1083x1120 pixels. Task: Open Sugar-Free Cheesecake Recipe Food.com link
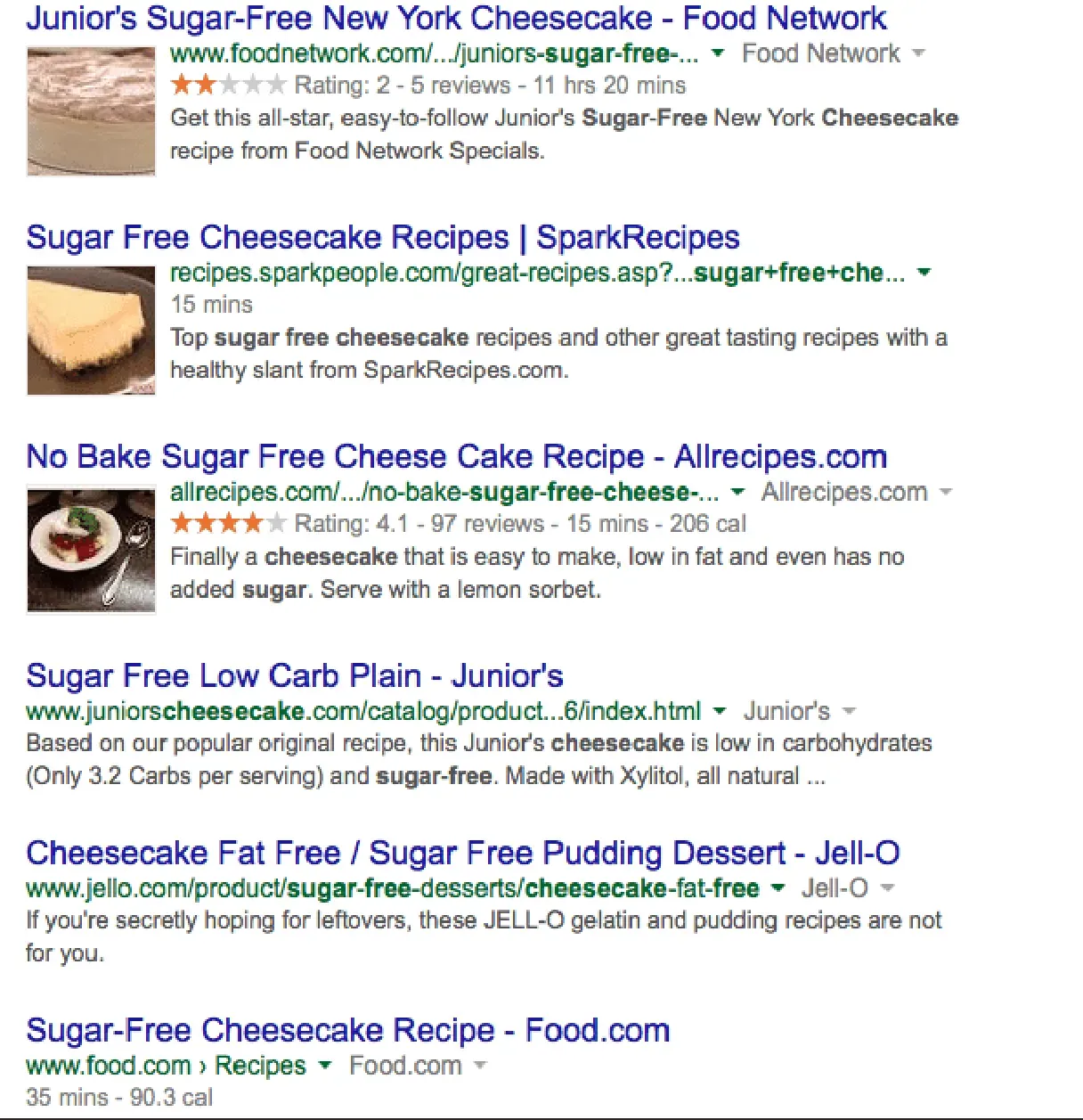click(347, 1031)
